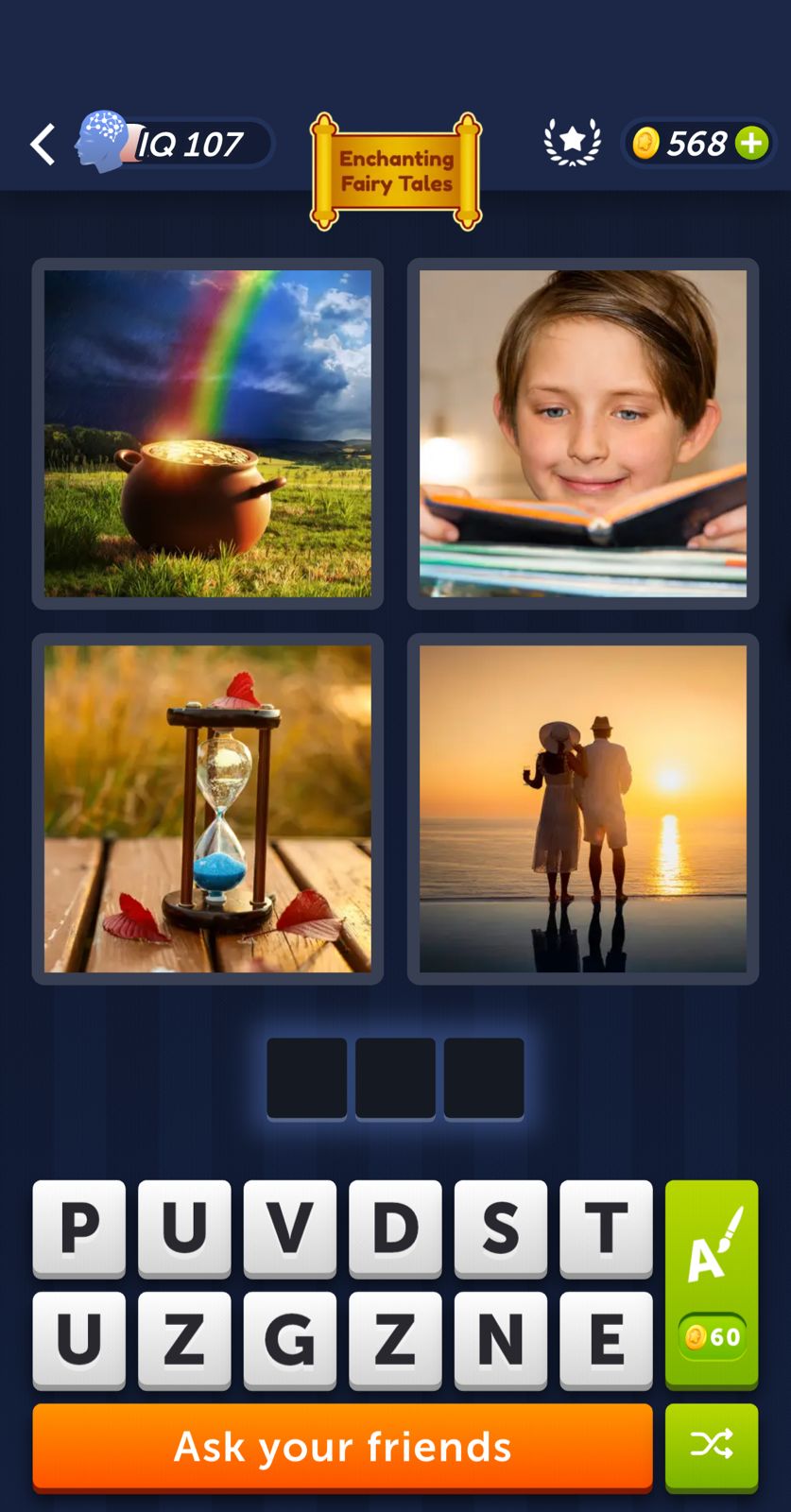The height and width of the screenshot is (1512, 791).
Task: Pick the letter tile V
Action: [x=290, y=1228]
